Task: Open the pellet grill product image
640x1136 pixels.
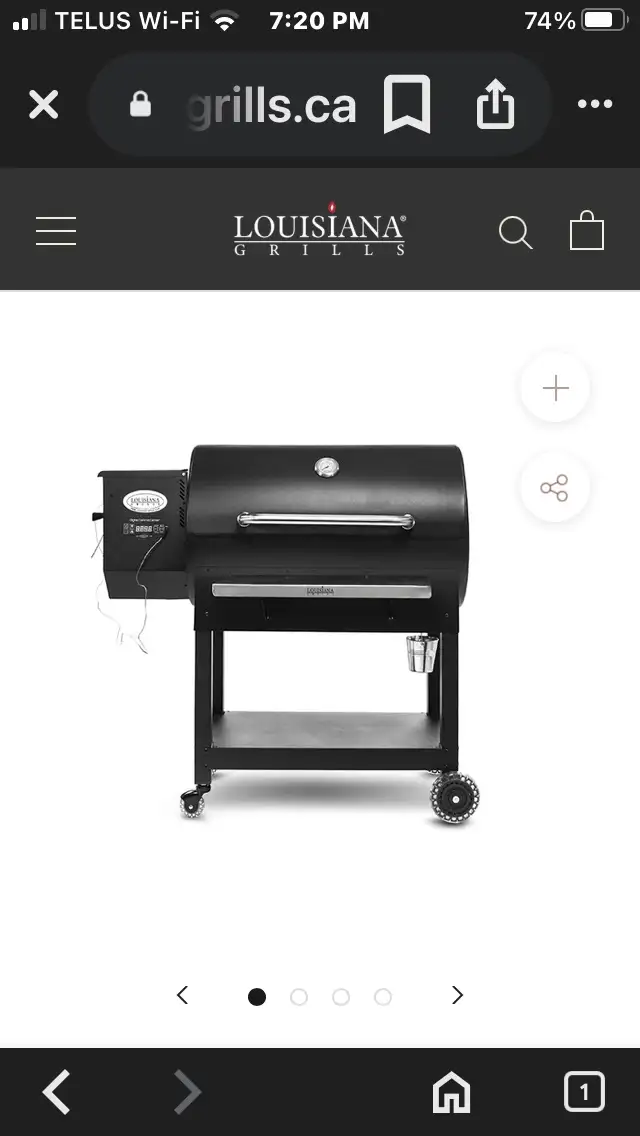Action: (x=287, y=636)
